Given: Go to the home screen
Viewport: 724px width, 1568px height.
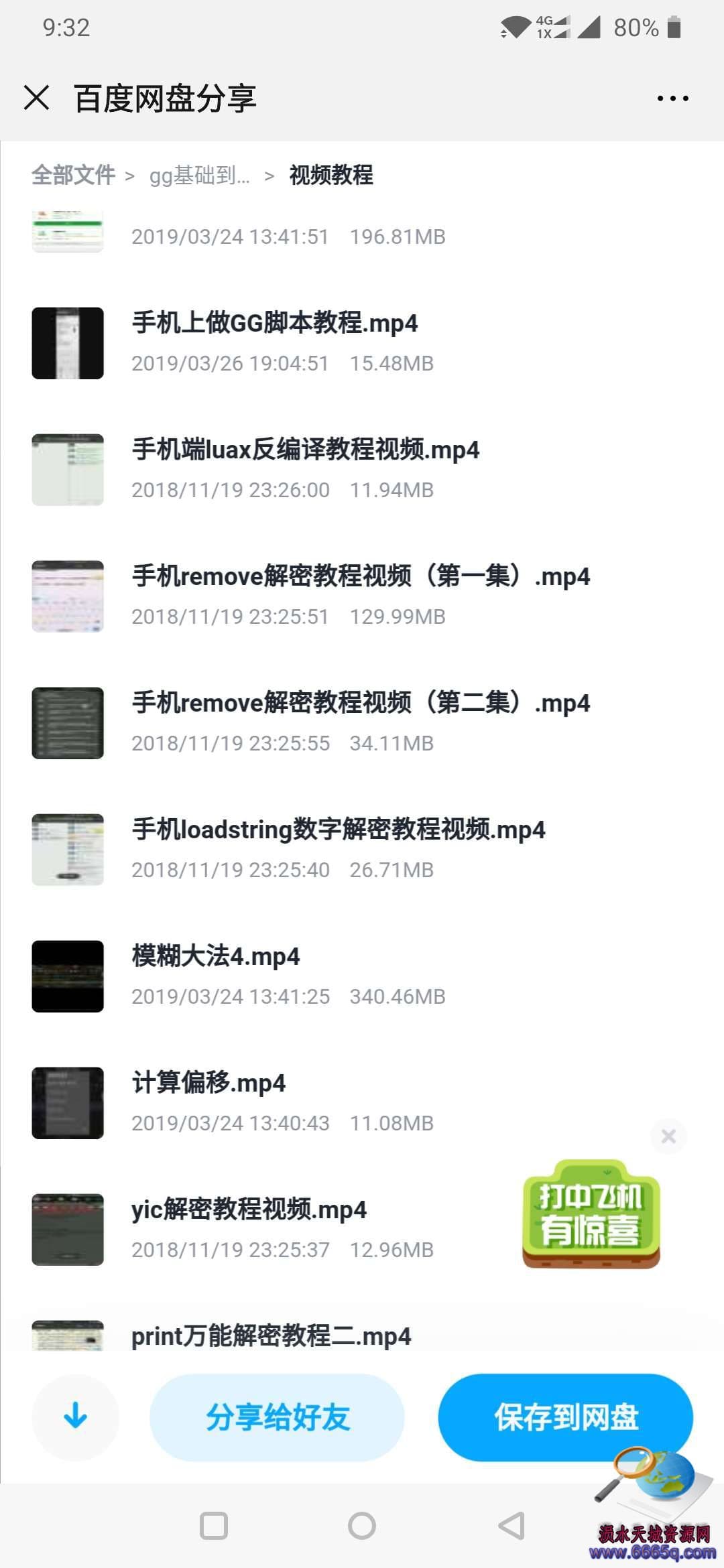Looking at the screenshot, I should (x=362, y=1526).
